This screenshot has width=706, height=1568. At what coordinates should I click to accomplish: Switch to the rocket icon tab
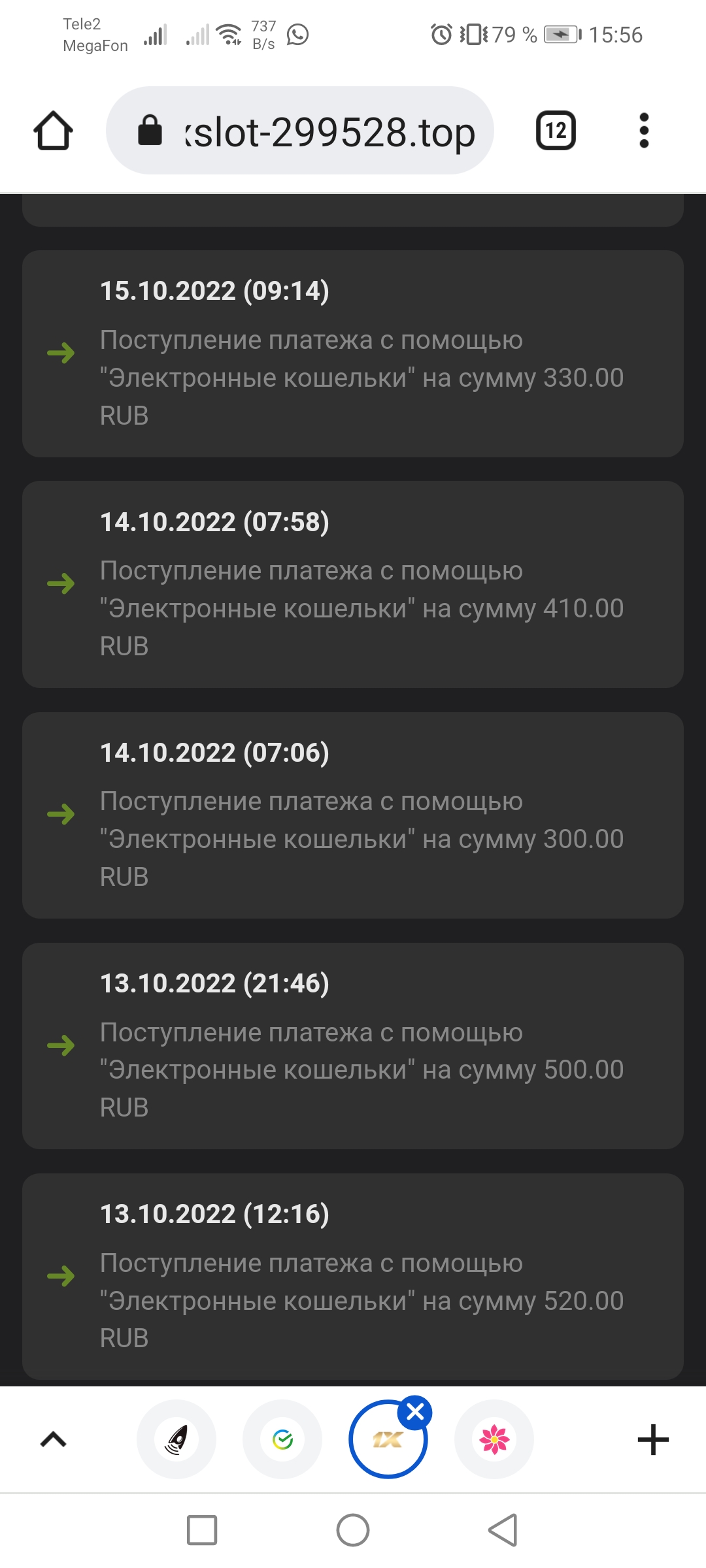[x=176, y=1439]
